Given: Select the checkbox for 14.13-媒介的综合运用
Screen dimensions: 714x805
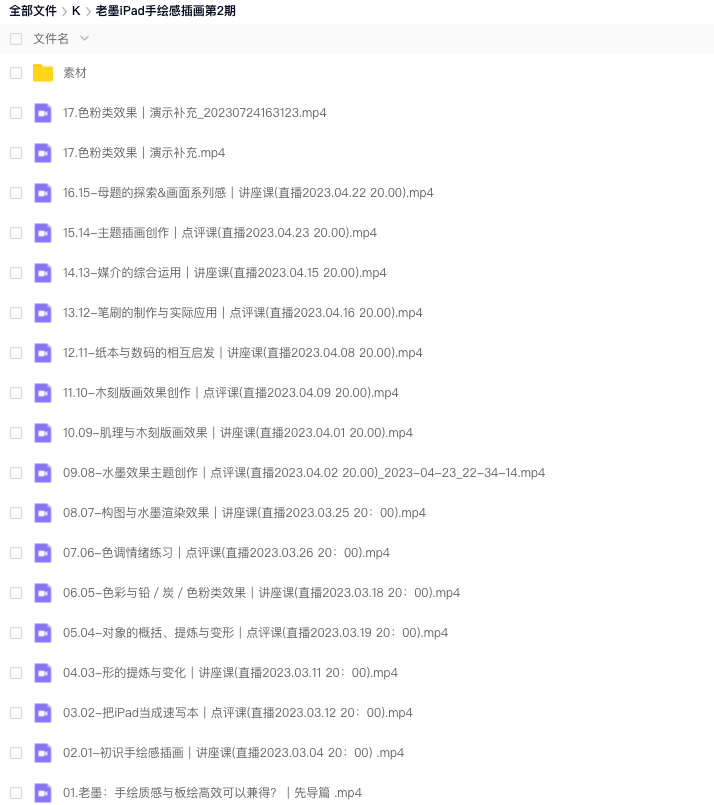Looking at the screenshot, I should coord(16,273).
